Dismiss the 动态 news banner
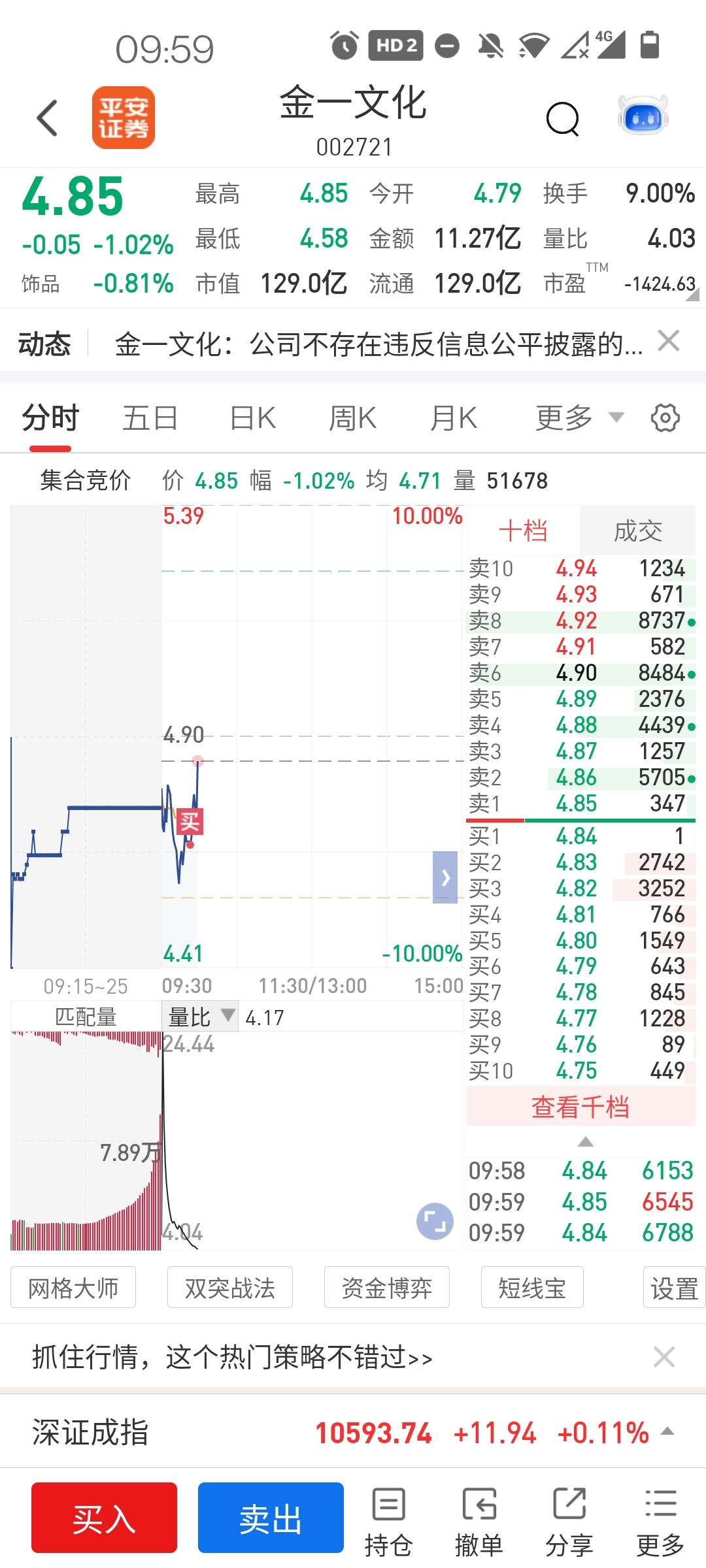Image resolution: width=706 pixels, height=1568 pixels. coord(669,340)
